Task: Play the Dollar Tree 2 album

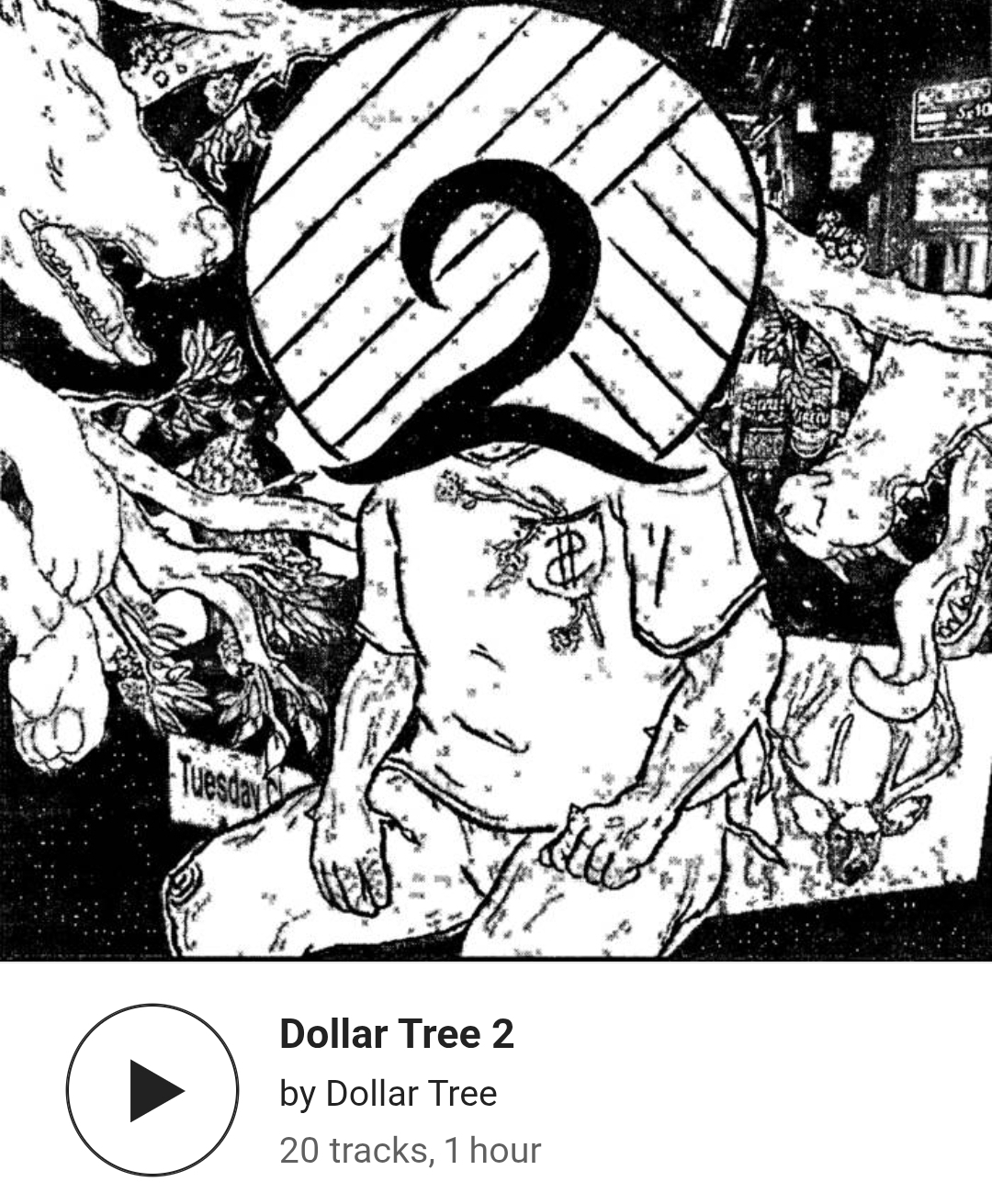Action: [x=152, y=1090]
